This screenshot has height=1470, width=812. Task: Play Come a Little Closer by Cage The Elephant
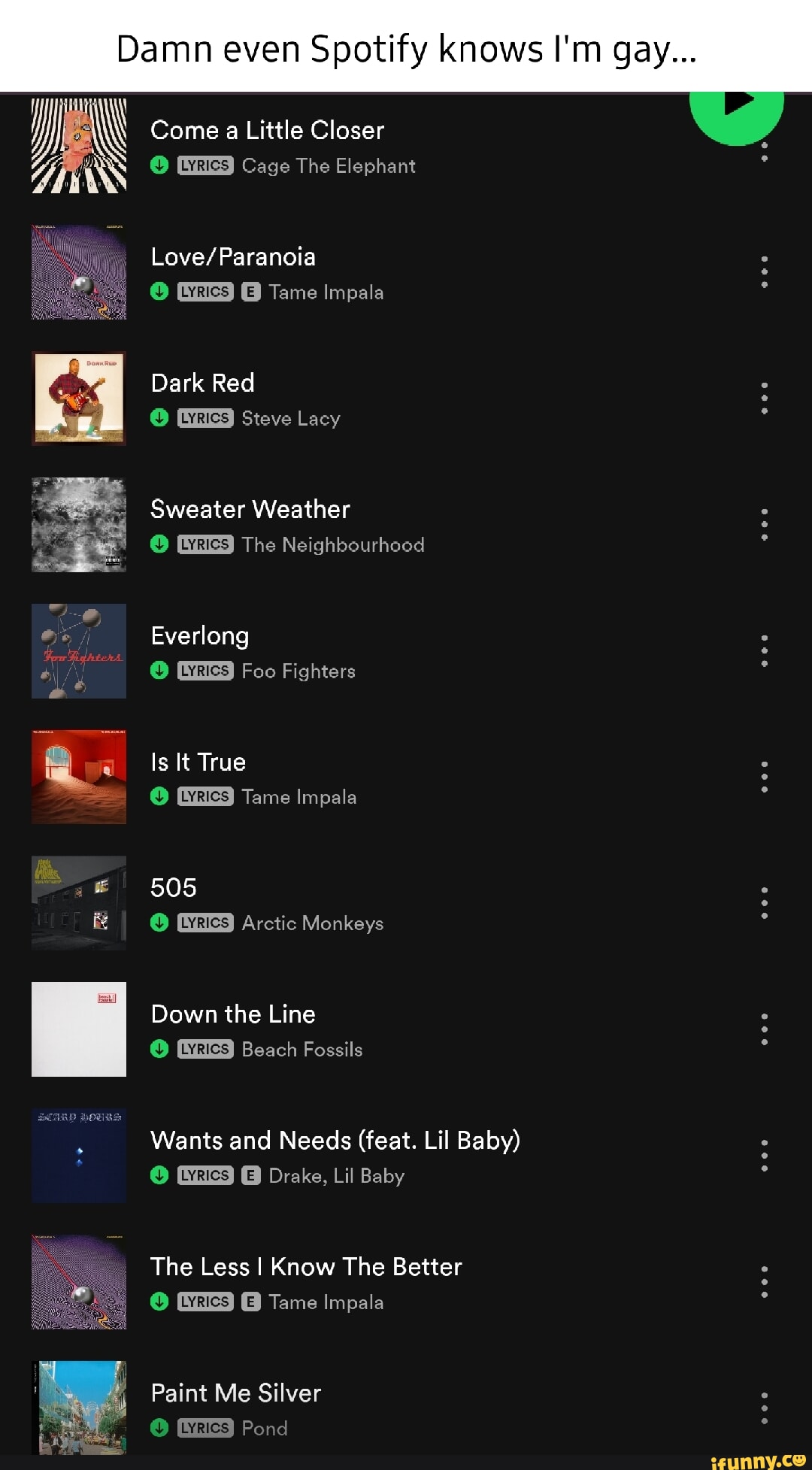coord(267,131)
